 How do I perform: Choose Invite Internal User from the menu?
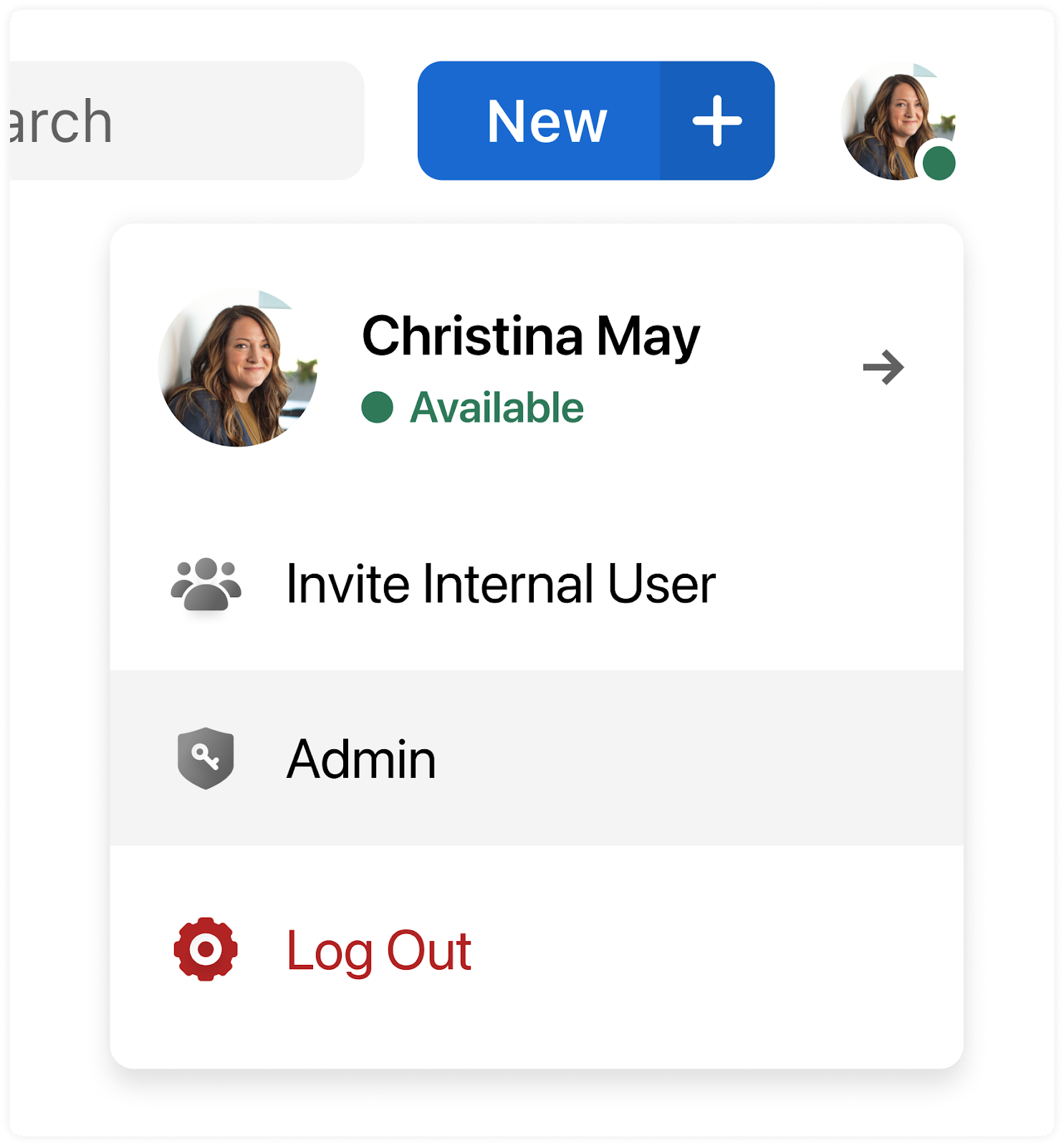pyautogui.click(x=500, y=584)
